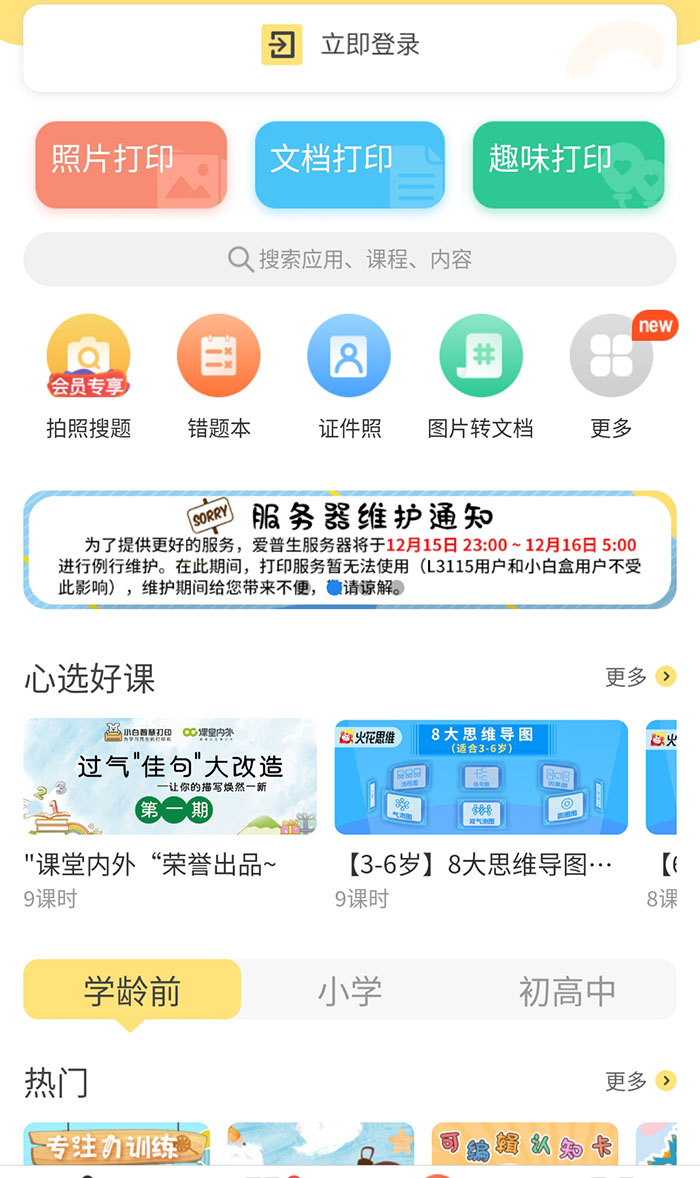Open the 过气佳句大改造 course card
The width and height of the screenshot is (700, 1178).
click(x=170, y=777)
